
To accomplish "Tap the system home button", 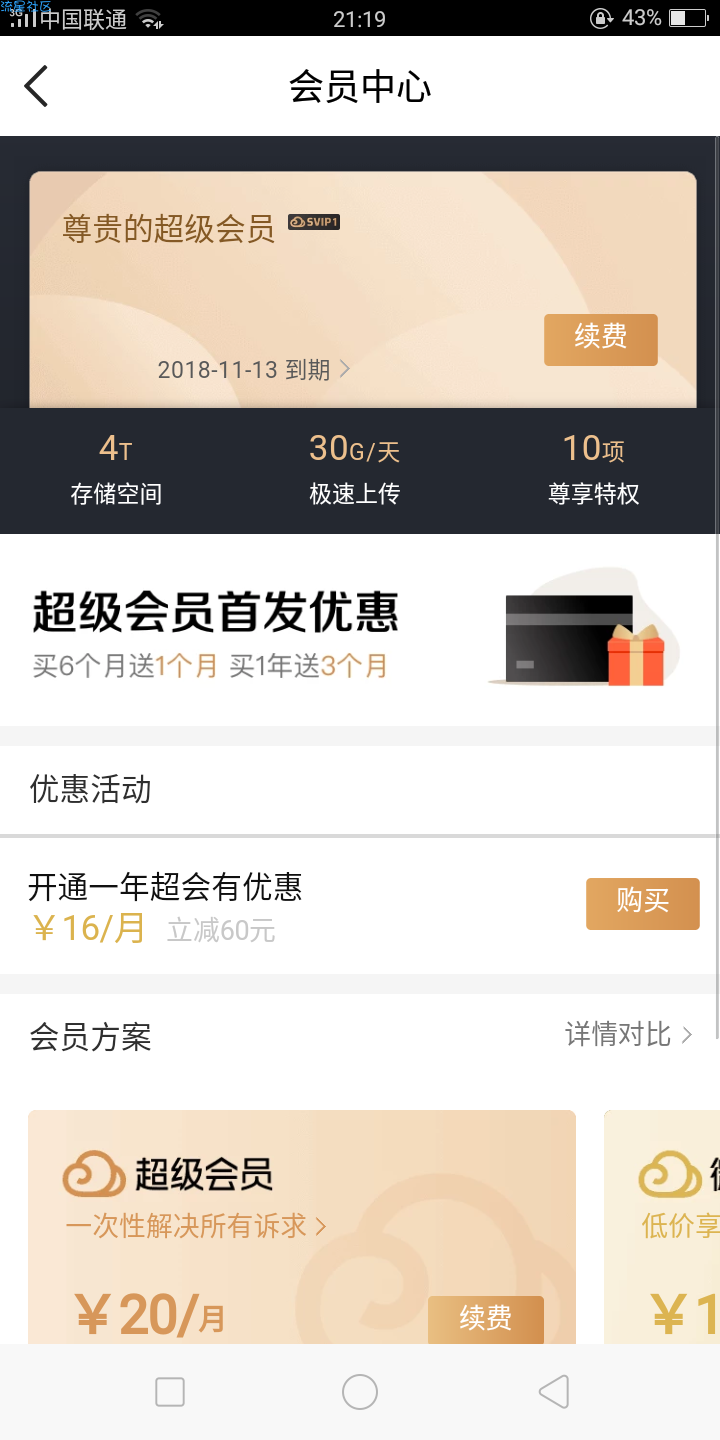I will point(360,1392).
